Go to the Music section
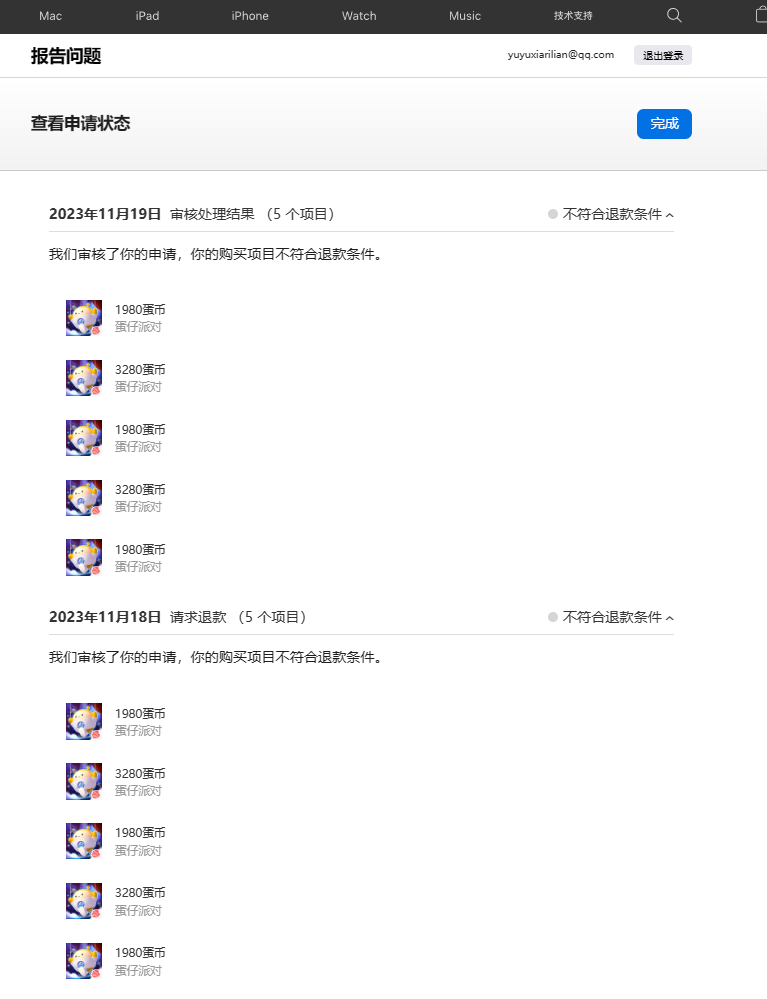767x999 pixels. pos(465,16)
